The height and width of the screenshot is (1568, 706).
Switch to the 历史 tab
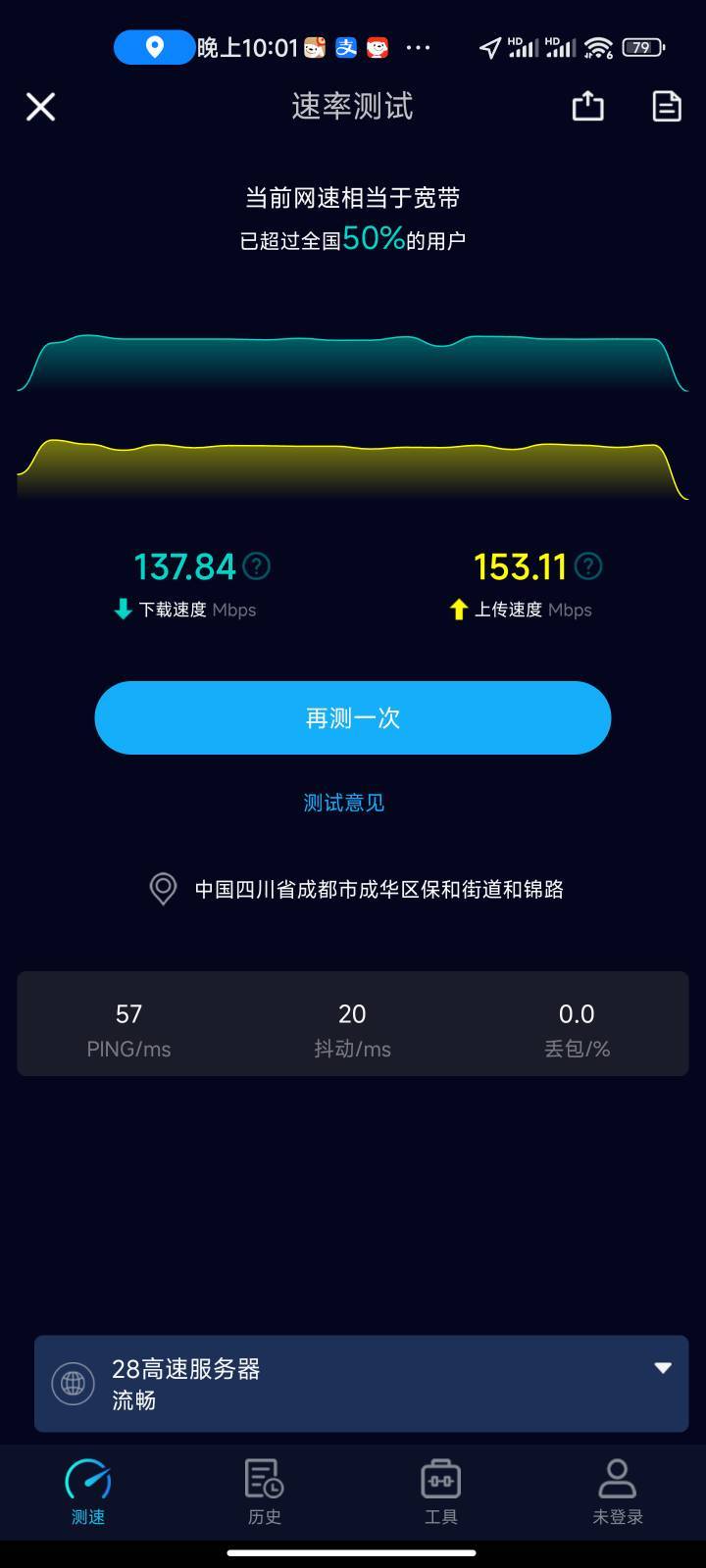pos(265,1493)
